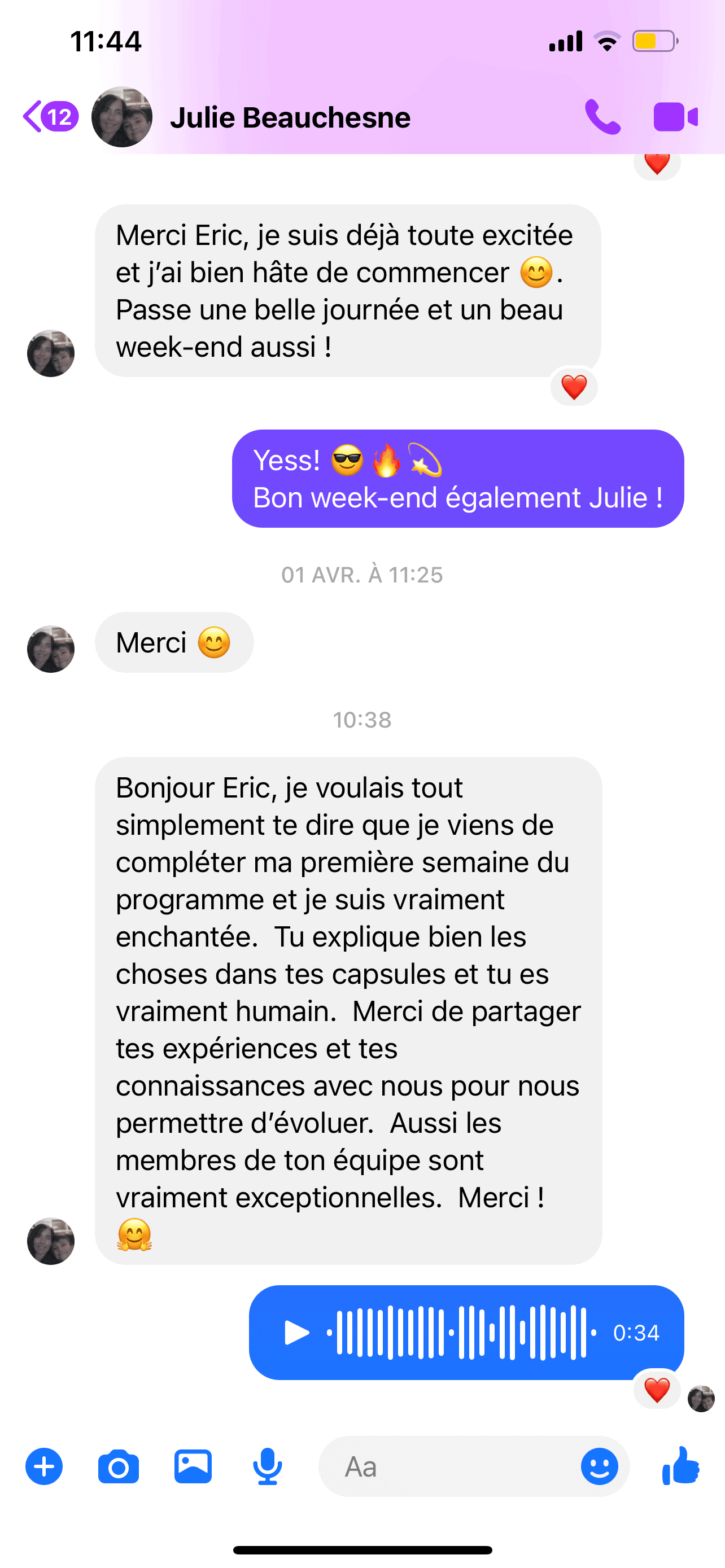Open the camera to take a photo
This screenshot has height=1568, width=725.
(118, 1467)
